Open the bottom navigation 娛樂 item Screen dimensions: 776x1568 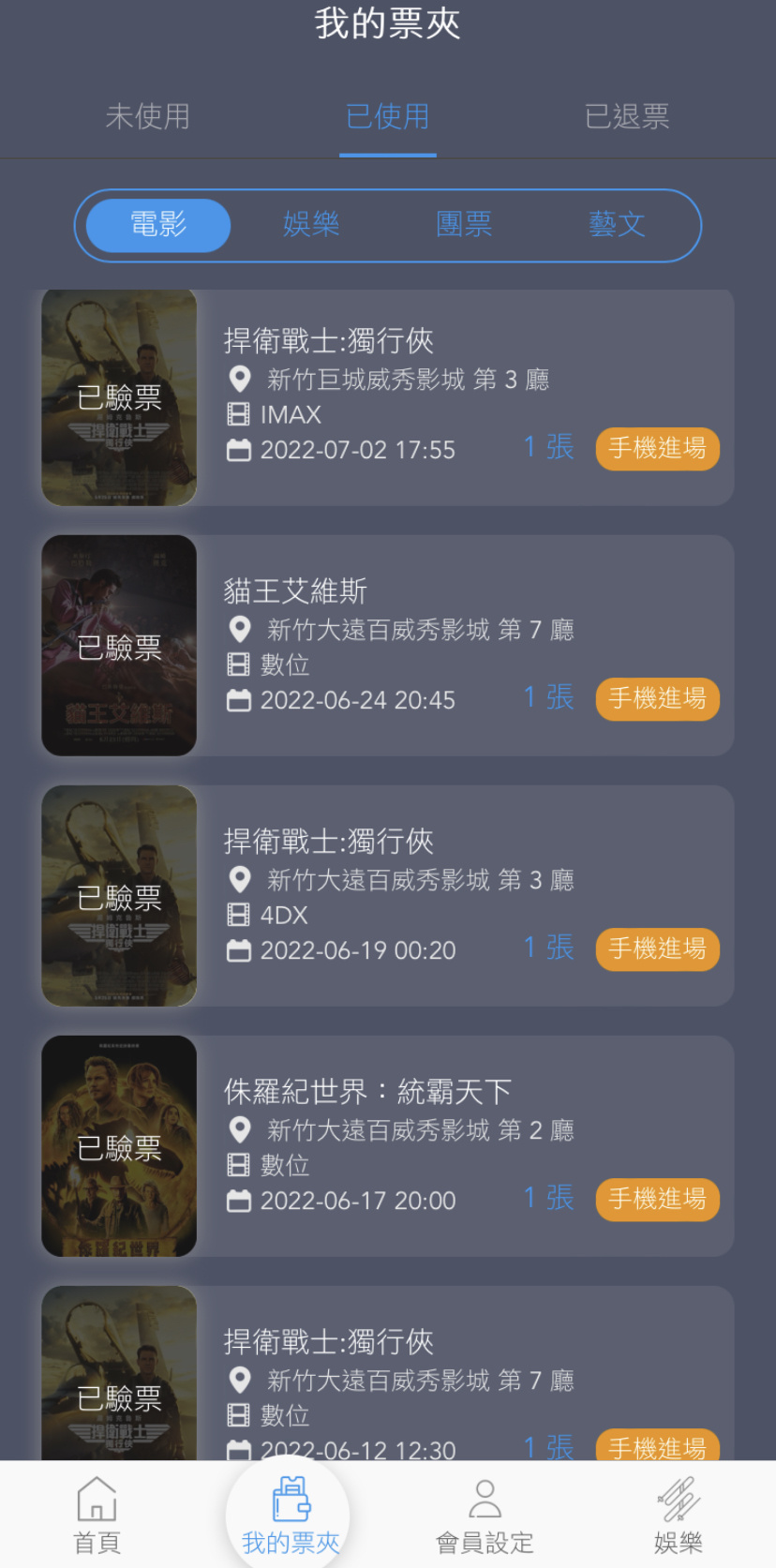pos(679,1516)
